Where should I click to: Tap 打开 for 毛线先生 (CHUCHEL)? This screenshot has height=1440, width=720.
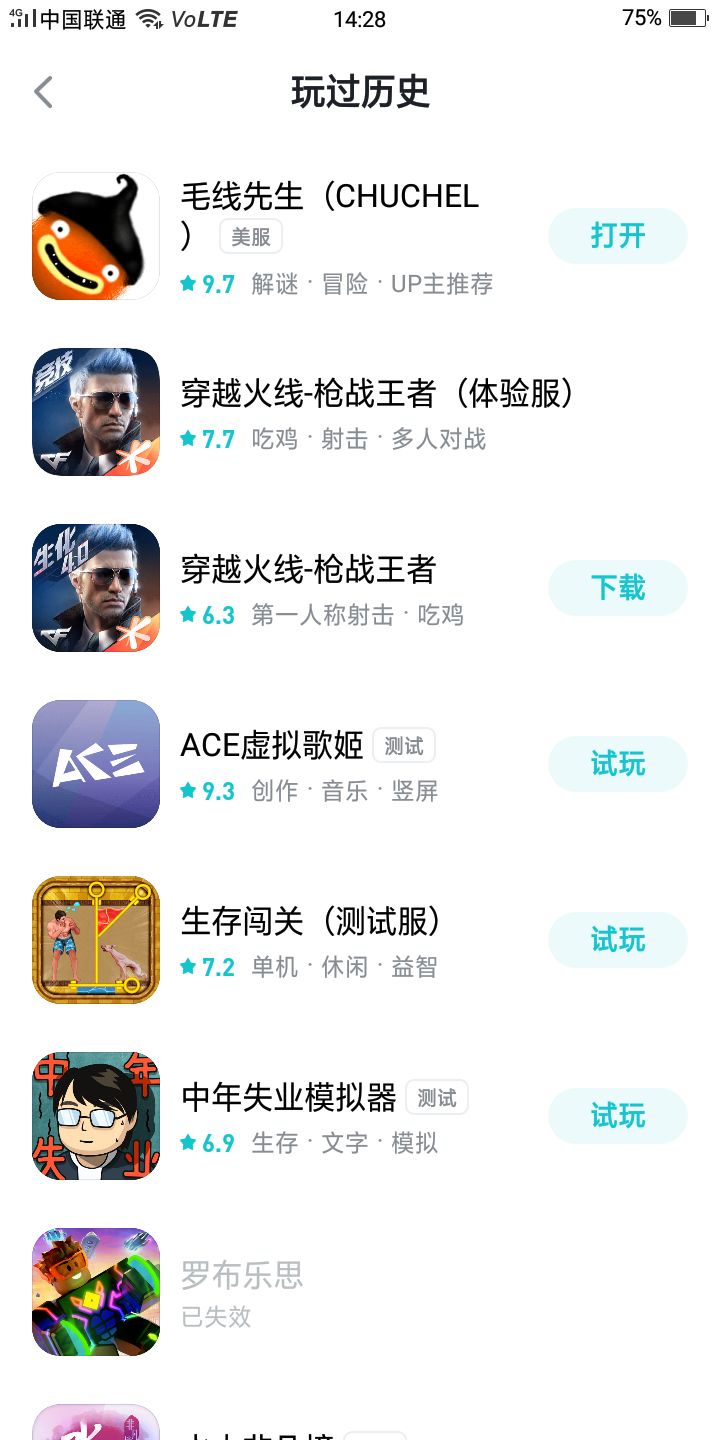tap(617, 236)
